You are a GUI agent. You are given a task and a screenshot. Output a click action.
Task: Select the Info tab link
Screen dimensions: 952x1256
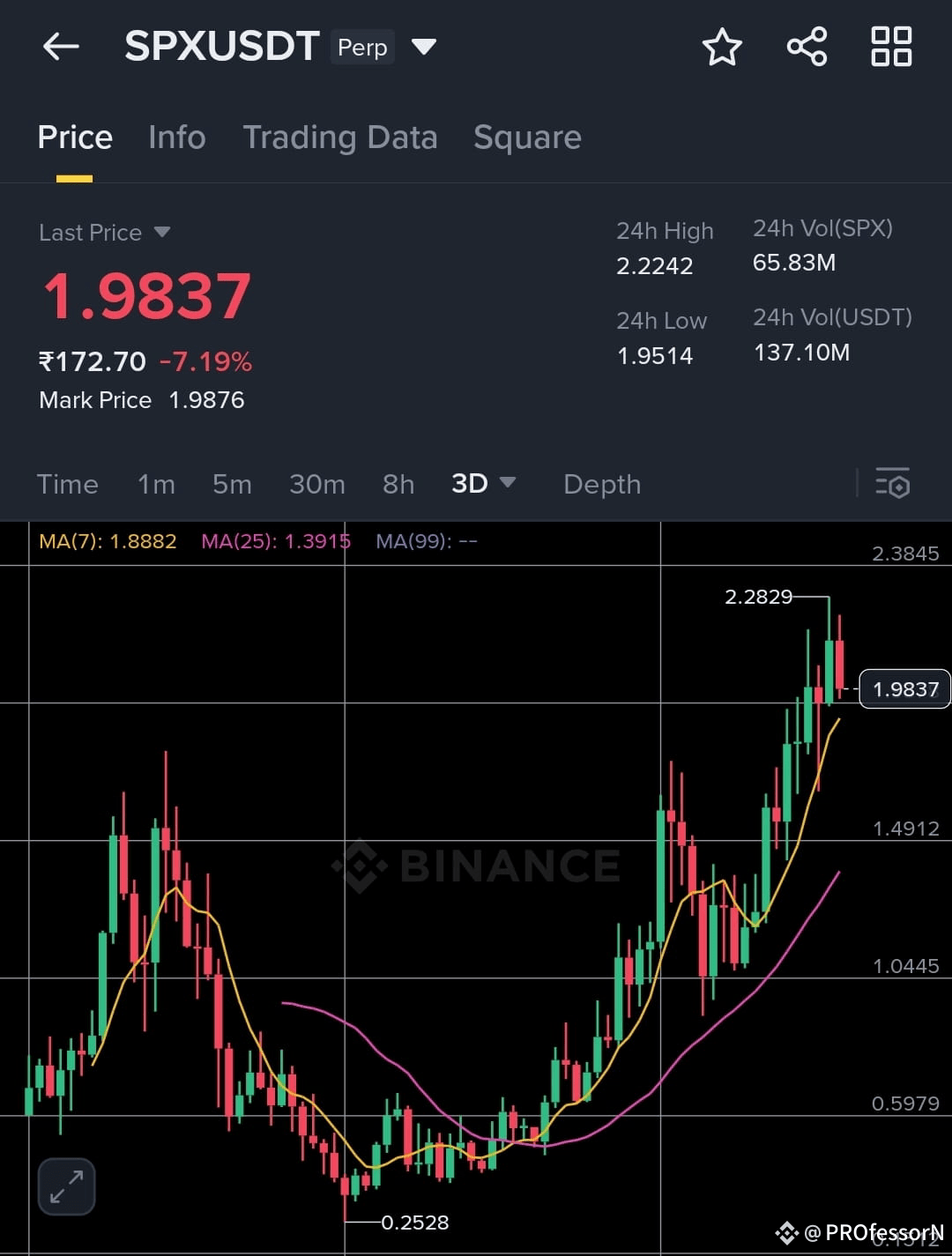click(176, 137)
